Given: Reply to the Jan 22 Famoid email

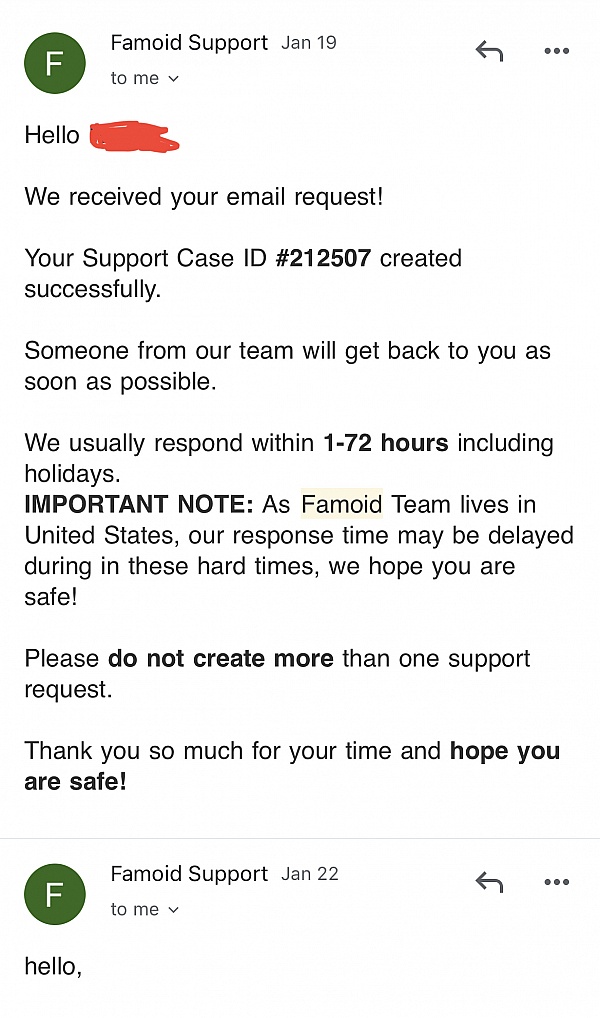Looking at the screenshot, I should click(489, 882).
